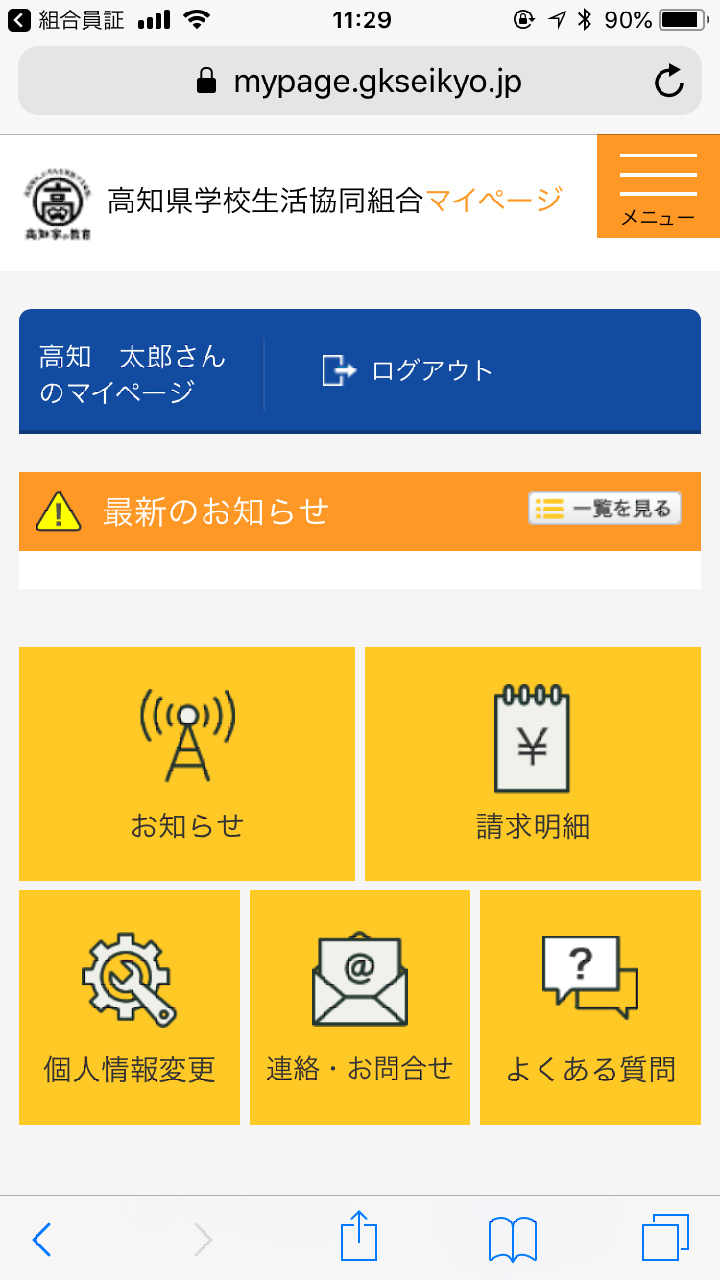Go to 連絡・お問合せ contact tile
This screenshot has width=720, height=1280.
tap(360, 1007)
